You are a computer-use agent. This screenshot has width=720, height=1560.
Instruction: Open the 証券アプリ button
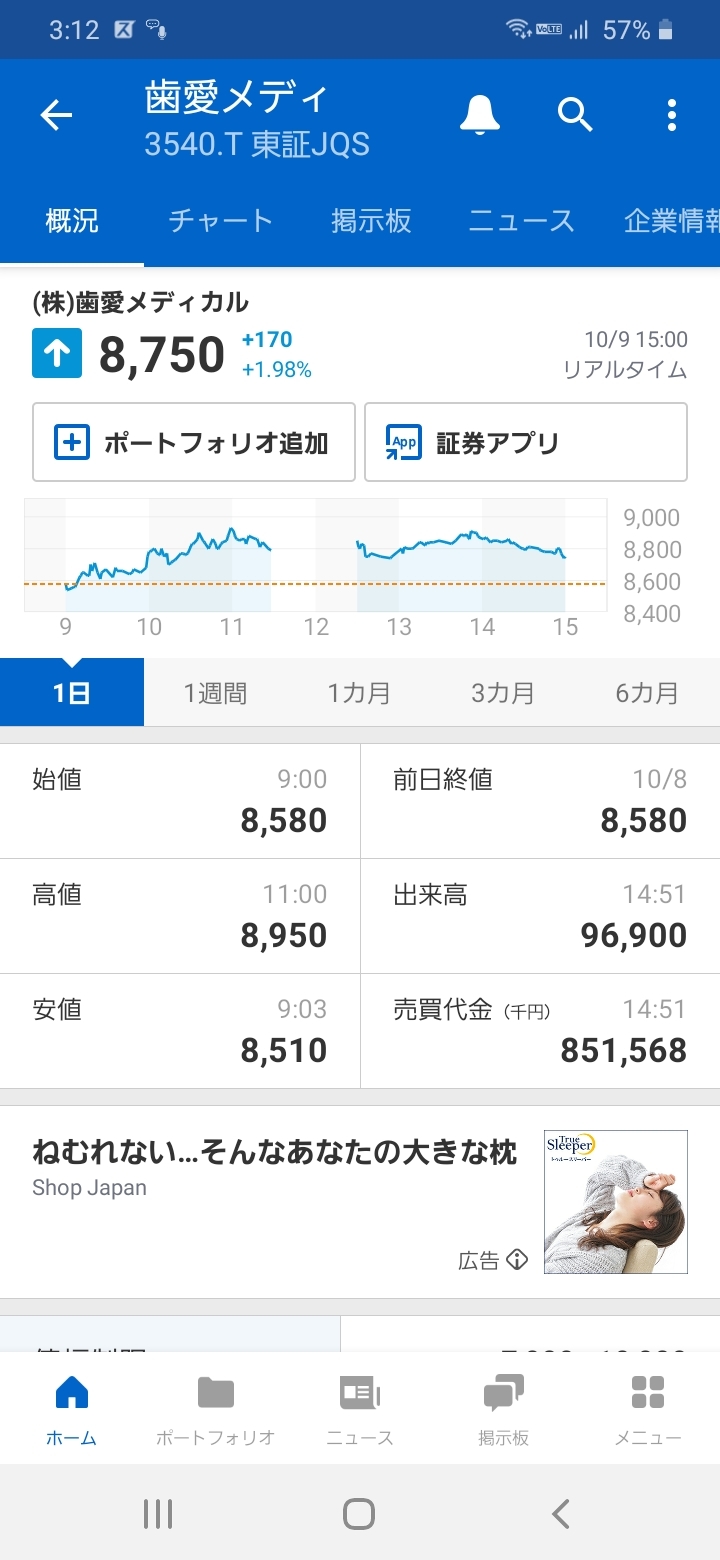pyautogui.click(x=525, y=442)
